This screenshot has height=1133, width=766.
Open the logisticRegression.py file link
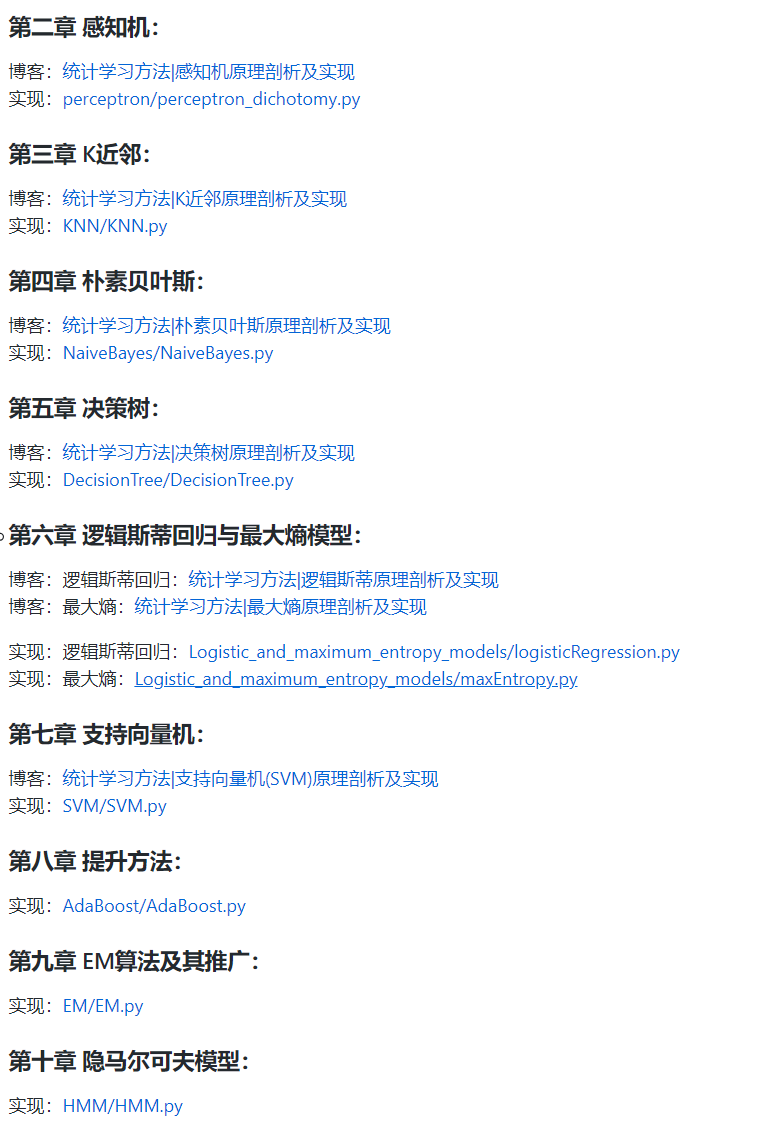(x=434, y=652)
